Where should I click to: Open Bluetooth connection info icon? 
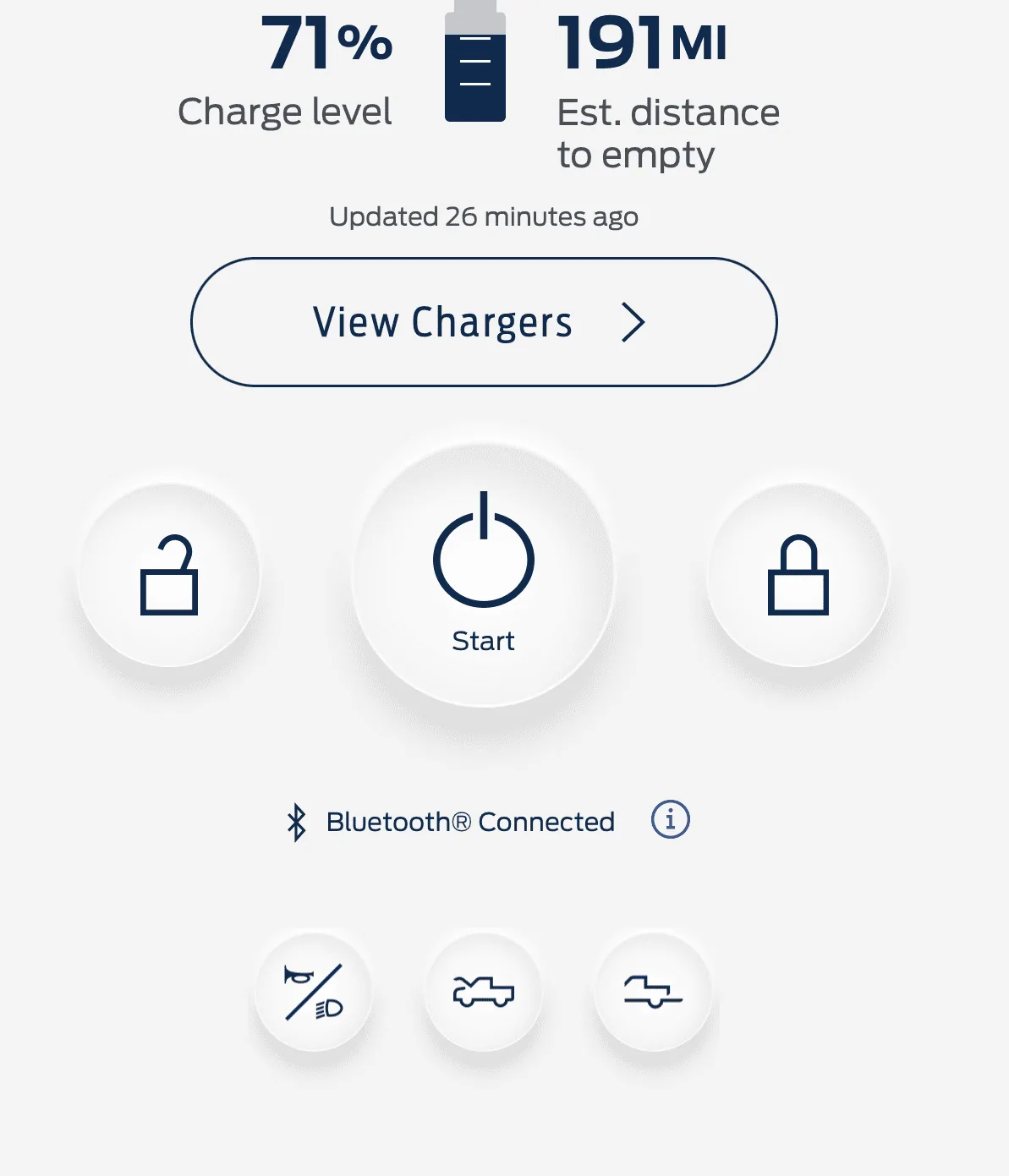click(x=670, y=820)
